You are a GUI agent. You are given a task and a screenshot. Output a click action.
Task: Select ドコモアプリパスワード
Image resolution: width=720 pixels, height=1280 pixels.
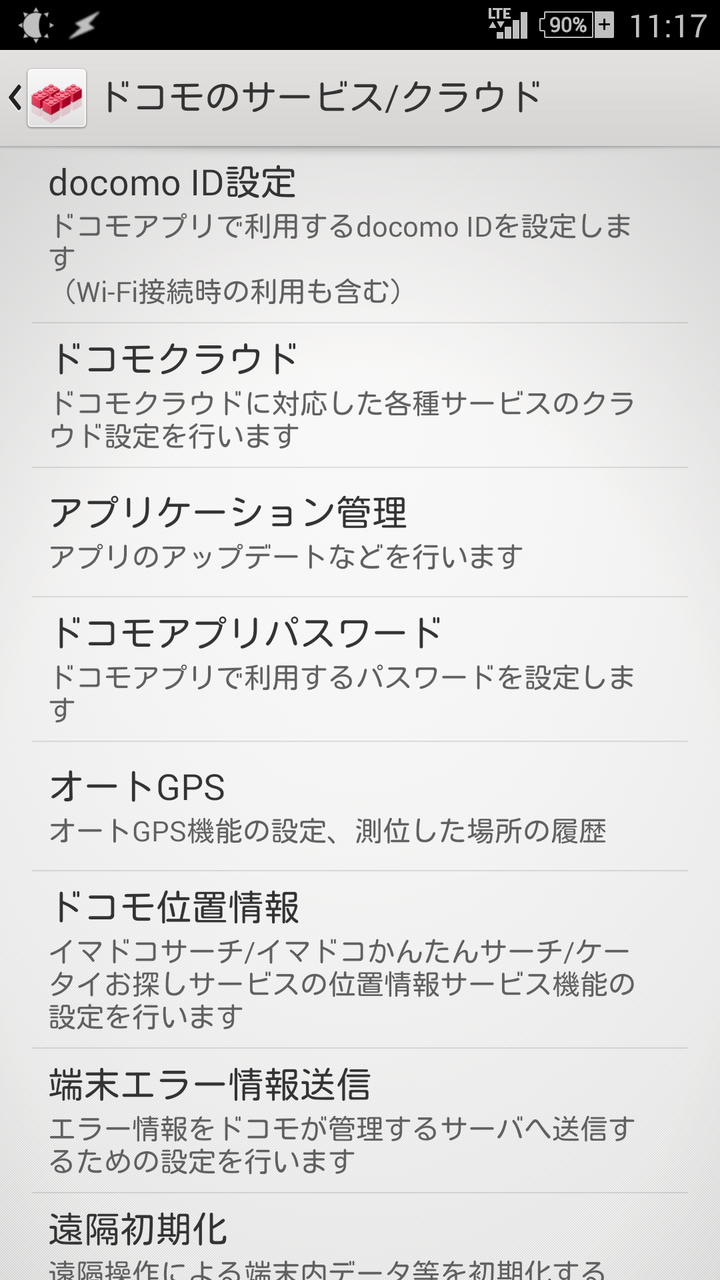(x=360, y=669)
